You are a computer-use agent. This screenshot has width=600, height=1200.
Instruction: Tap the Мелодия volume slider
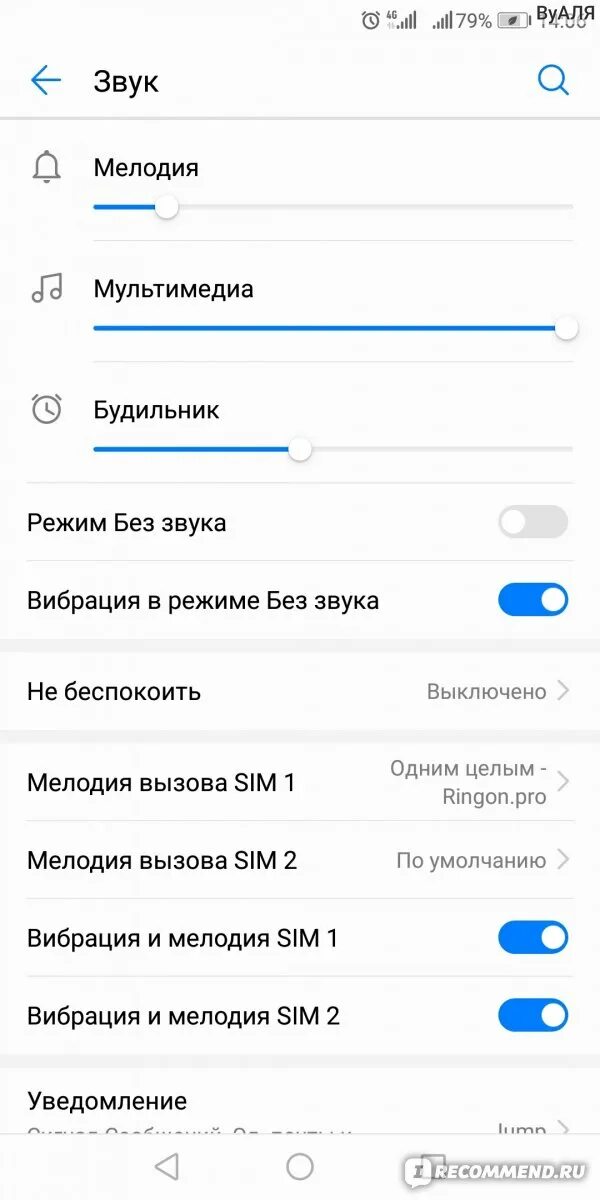click(333, 207)
